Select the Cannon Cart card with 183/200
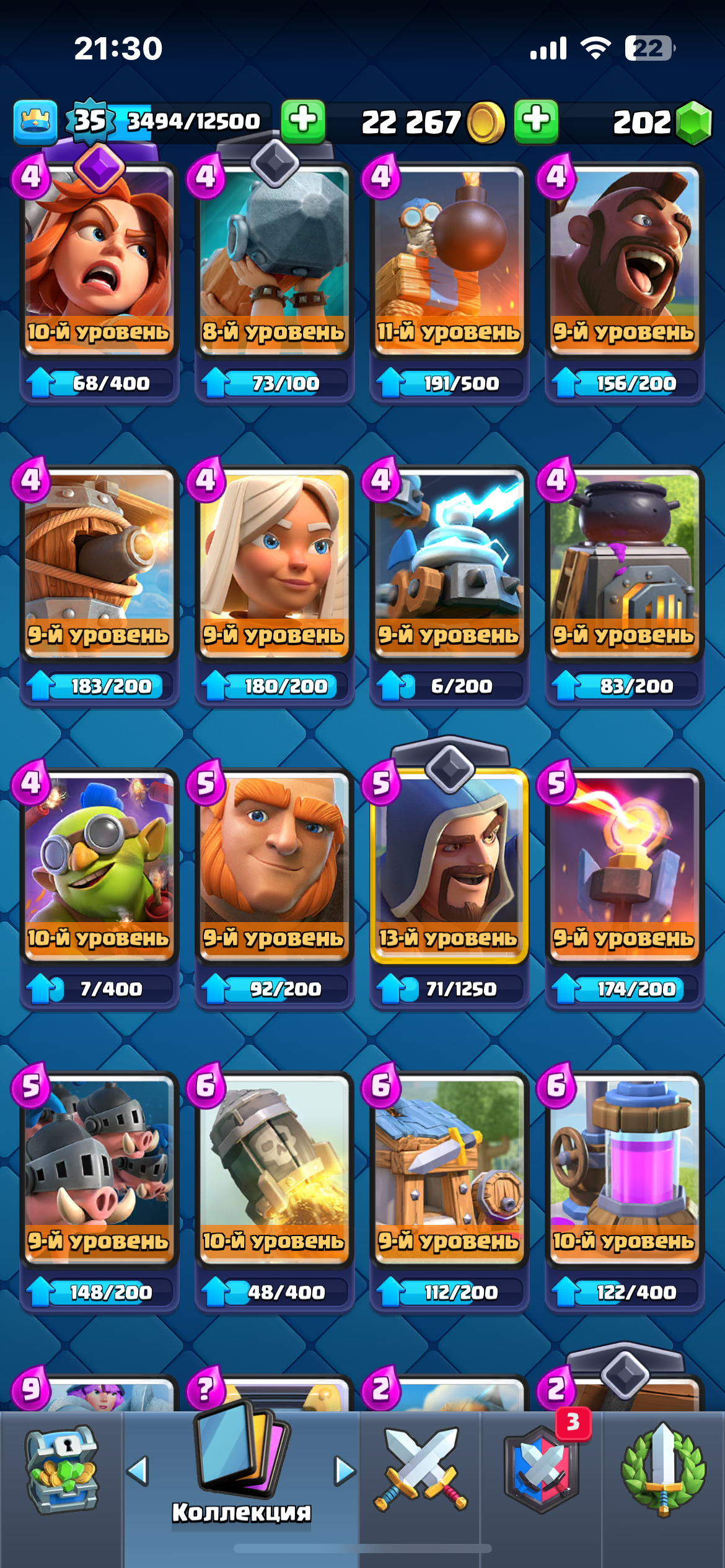Image resolution: width=725 pixels, height=1568 pixels. [99, 564]
